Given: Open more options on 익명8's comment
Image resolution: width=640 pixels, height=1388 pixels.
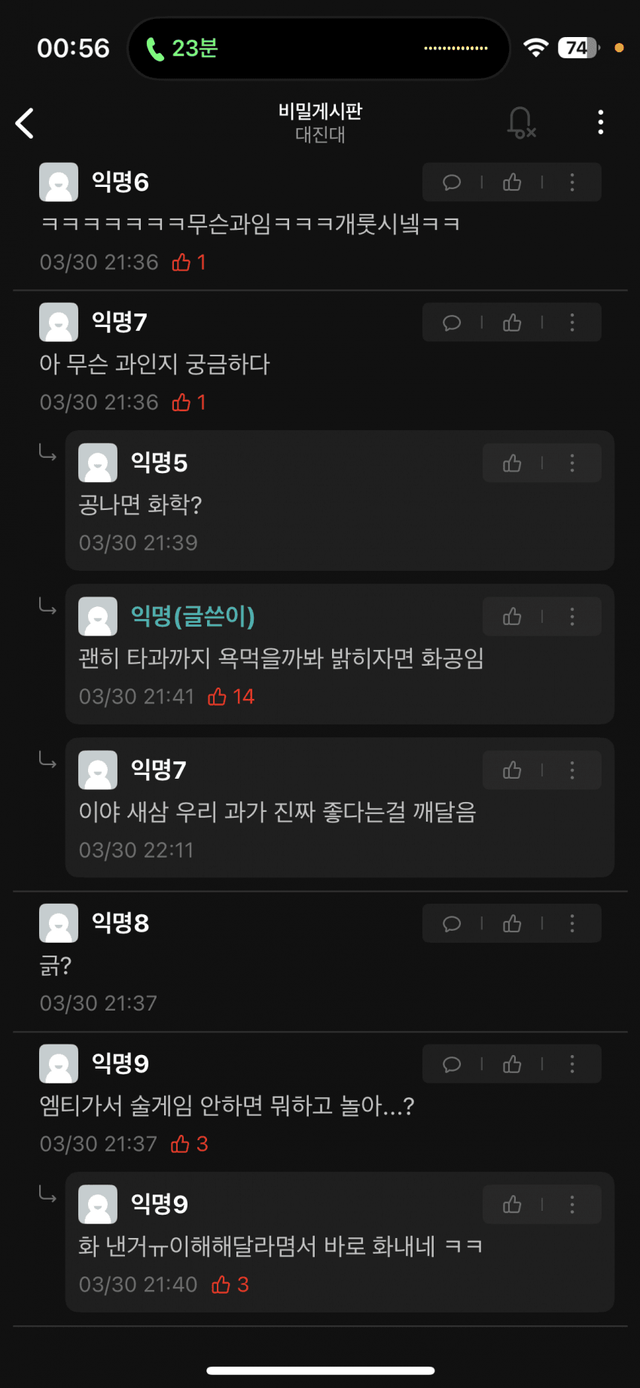Looking at the screenshot, I should [572, 923].
